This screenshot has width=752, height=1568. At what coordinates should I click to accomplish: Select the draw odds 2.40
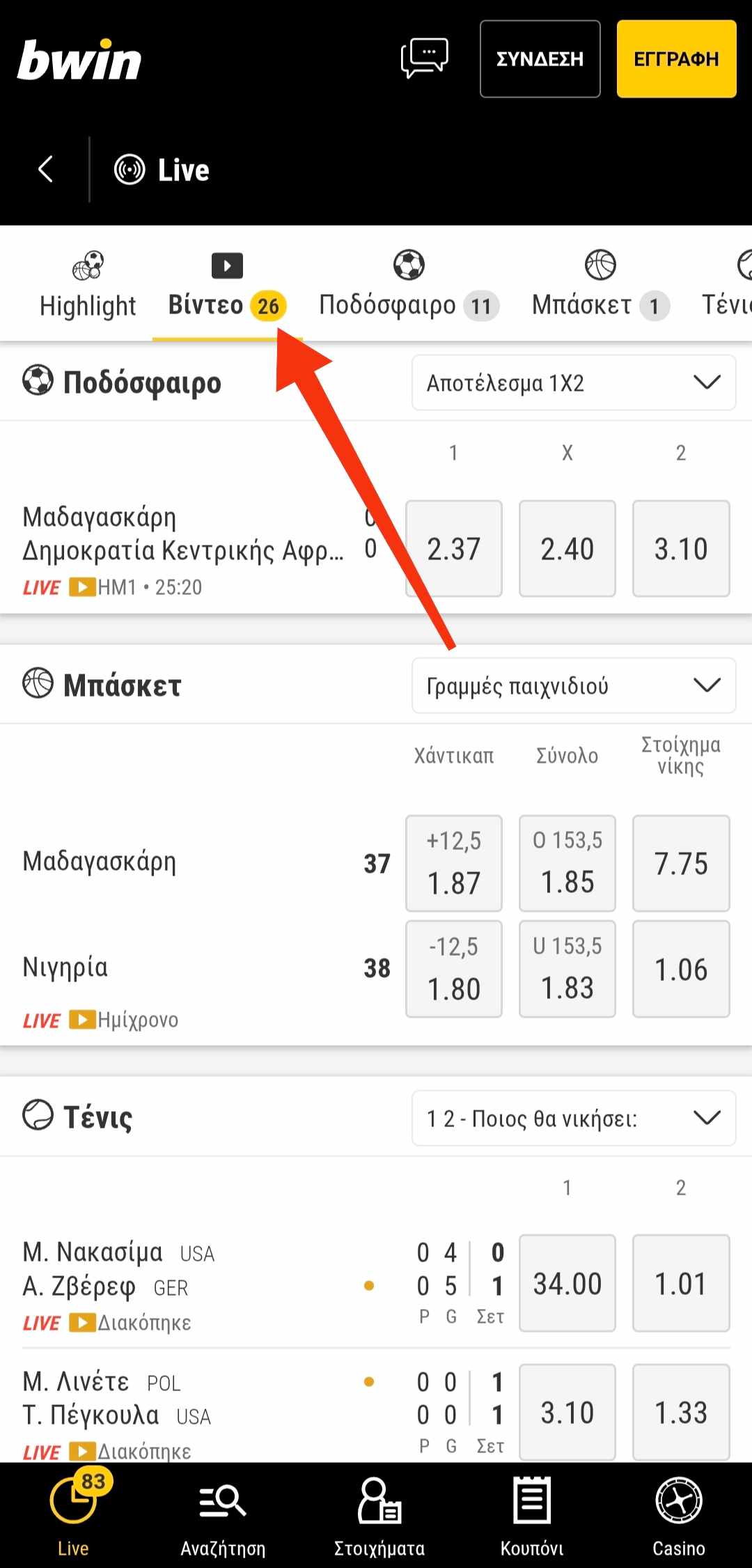click(567, 549)
